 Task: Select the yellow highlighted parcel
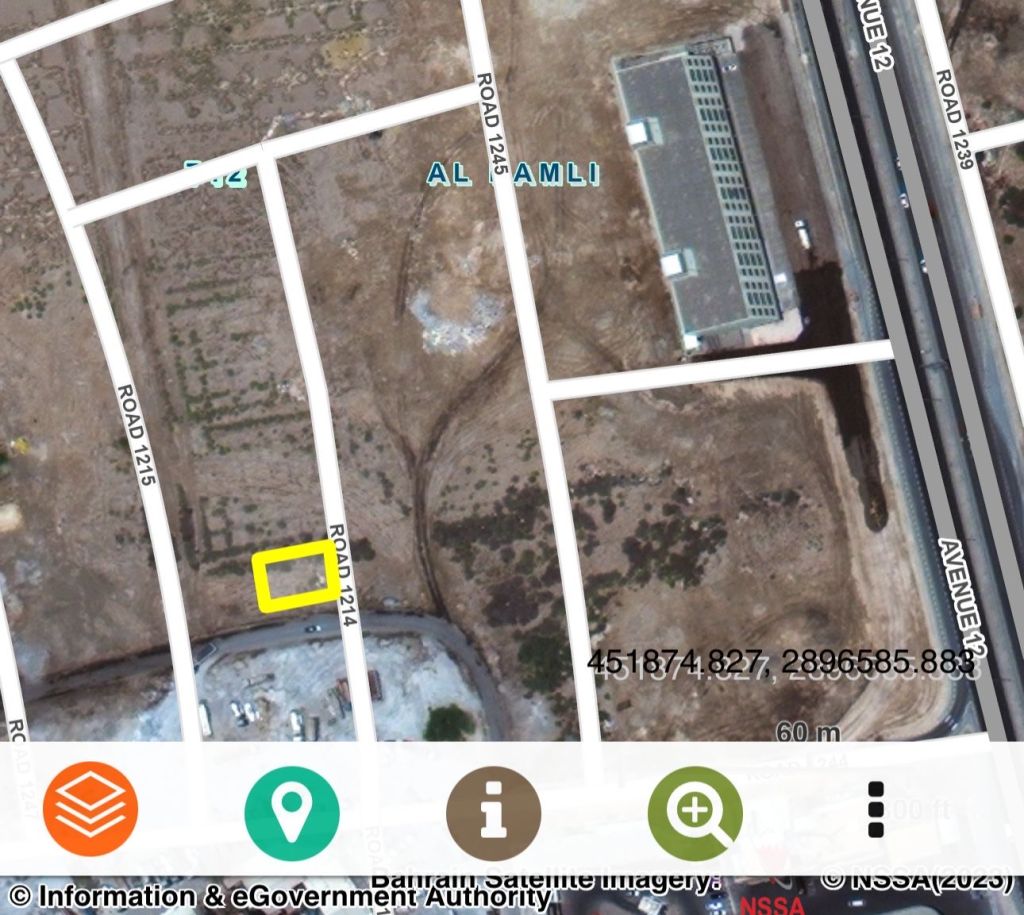coord(295,576)
